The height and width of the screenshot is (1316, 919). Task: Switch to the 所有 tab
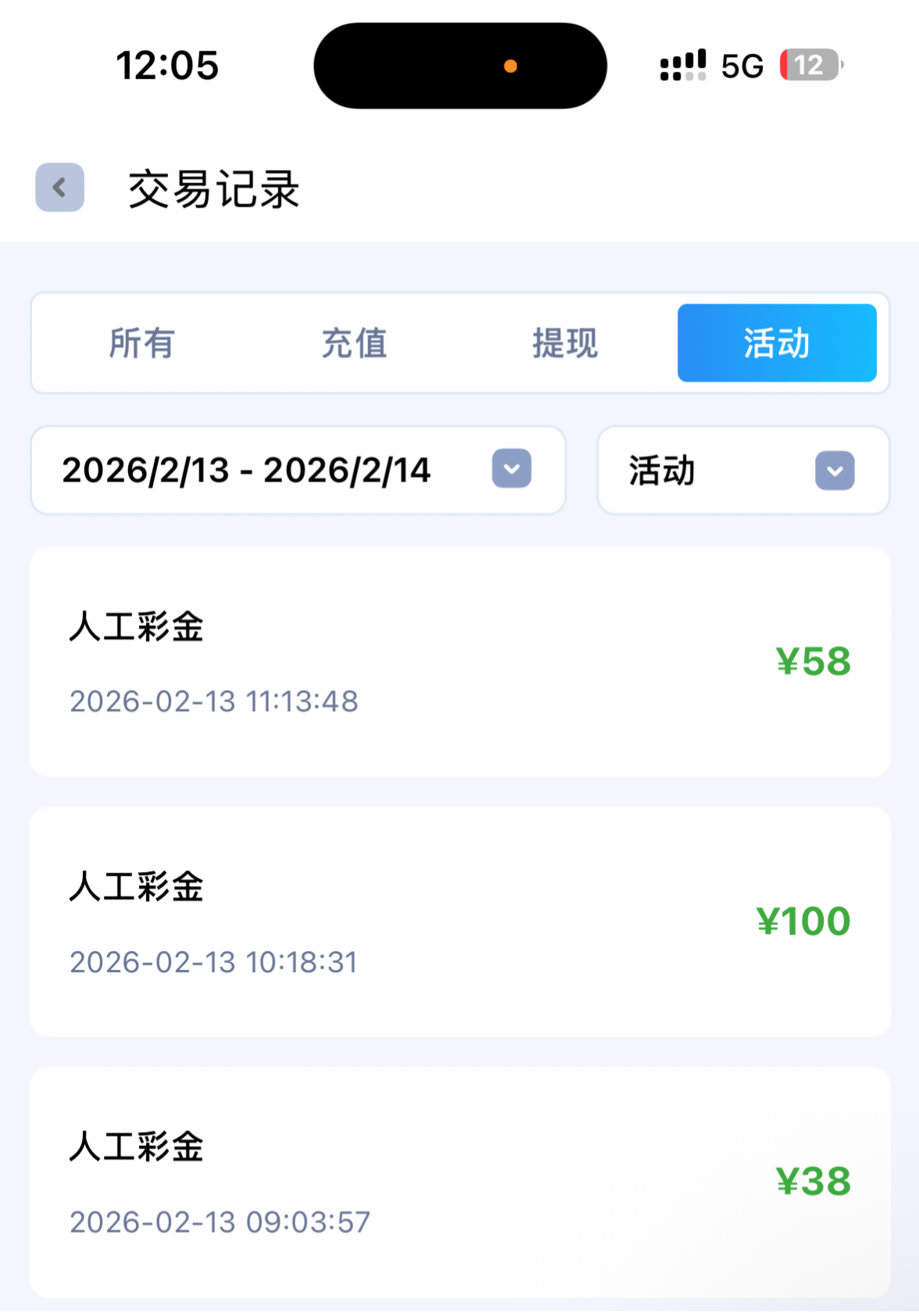point(141,343)
